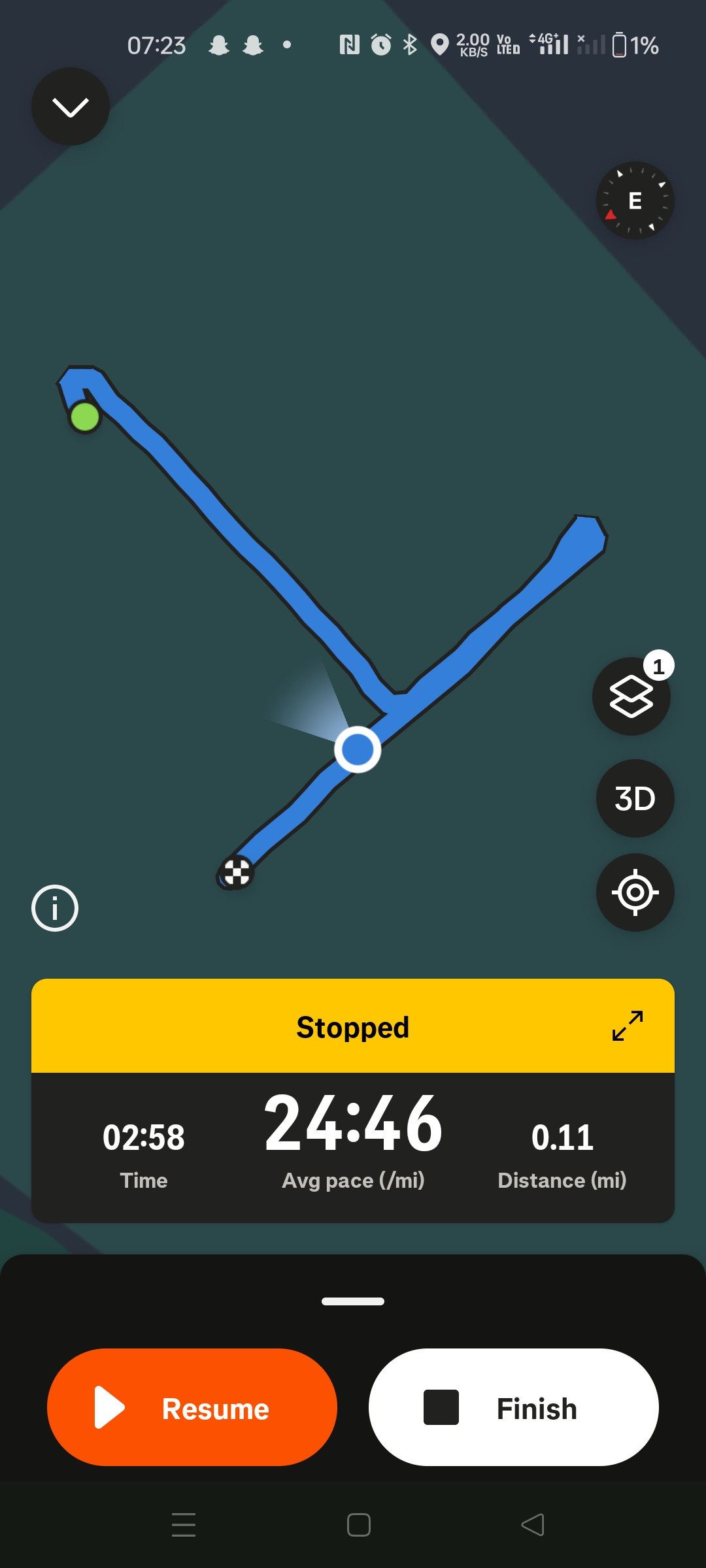
Task: Collapse the map with the down chevron
Action: click(x=71, y=106)
